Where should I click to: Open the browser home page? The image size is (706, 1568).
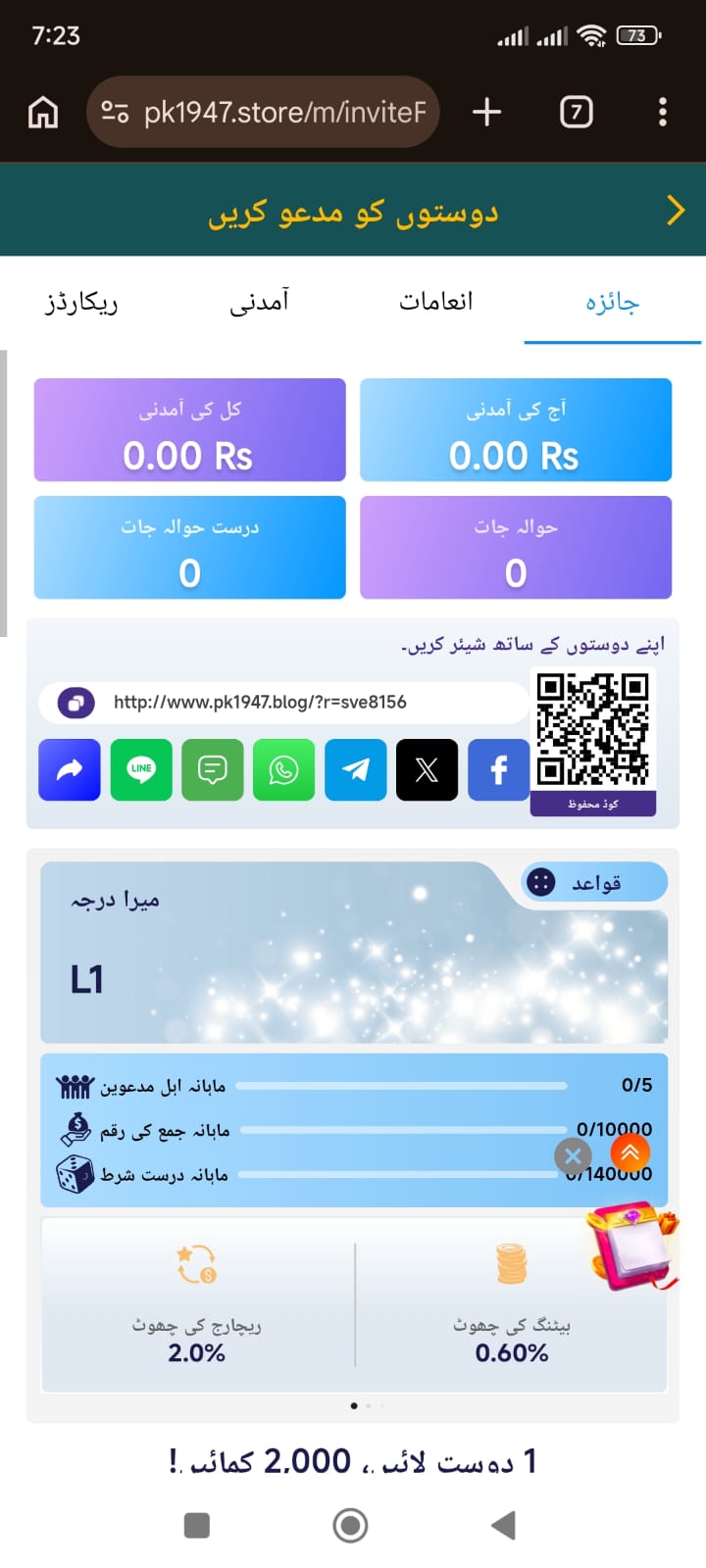pos(42,113)
